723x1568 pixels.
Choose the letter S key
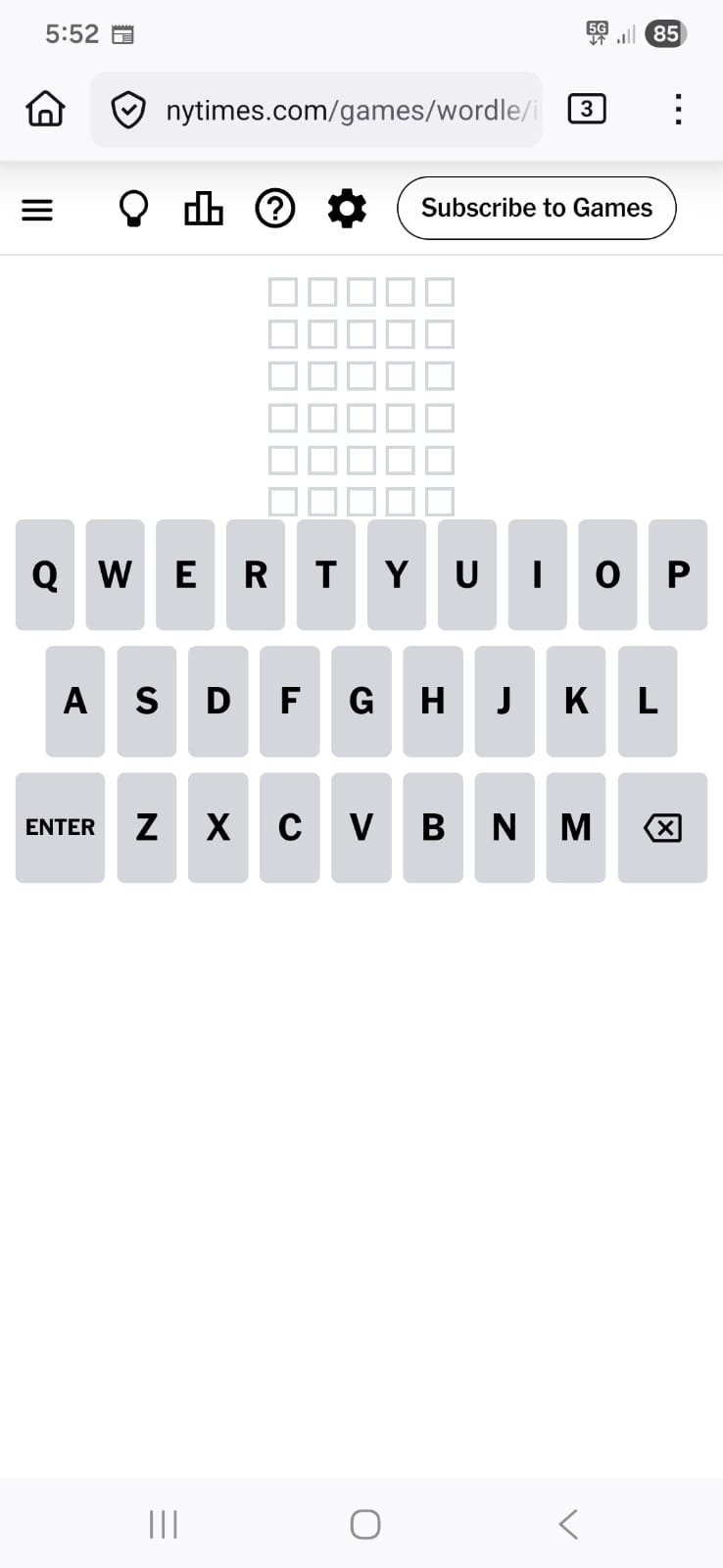[147, 702]
